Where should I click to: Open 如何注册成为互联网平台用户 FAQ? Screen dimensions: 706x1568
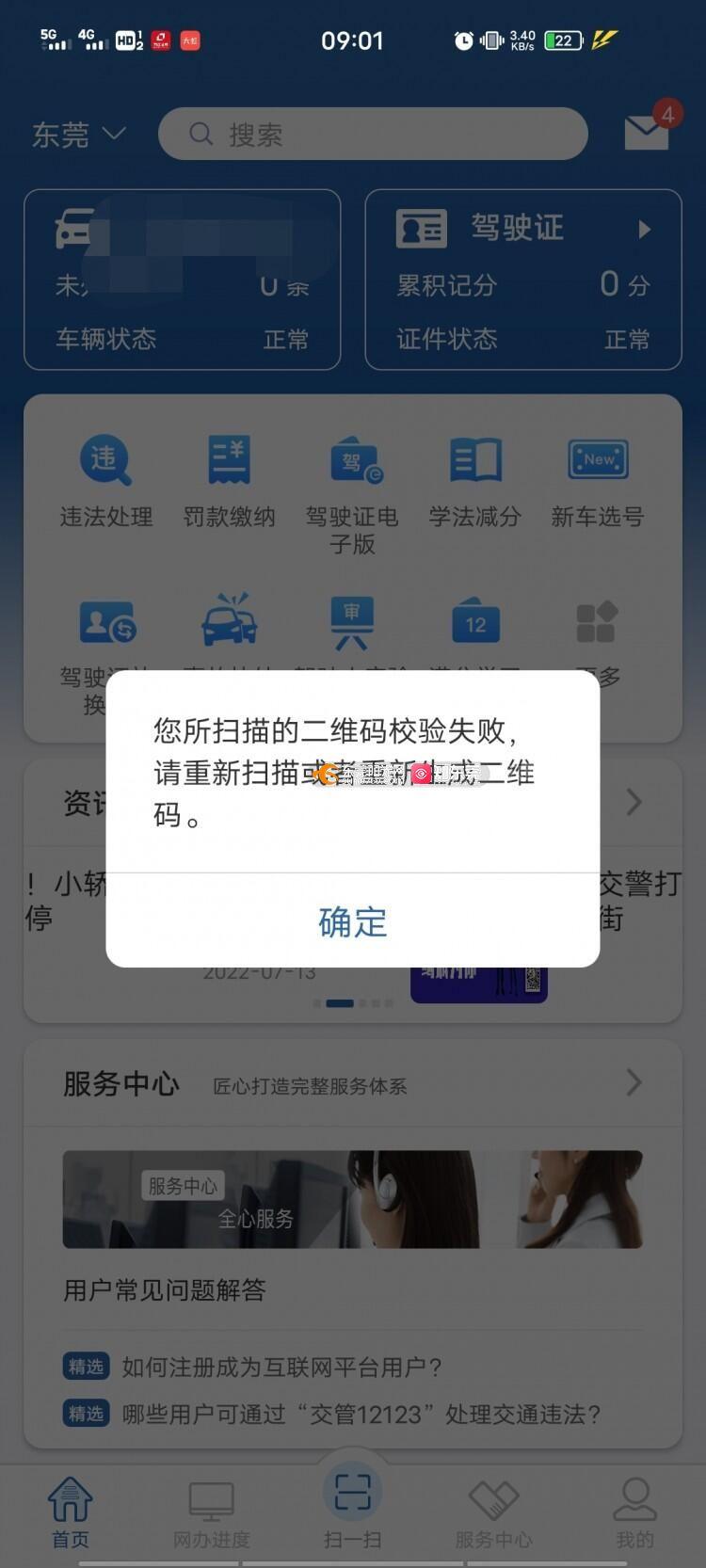click(281, 1367)
